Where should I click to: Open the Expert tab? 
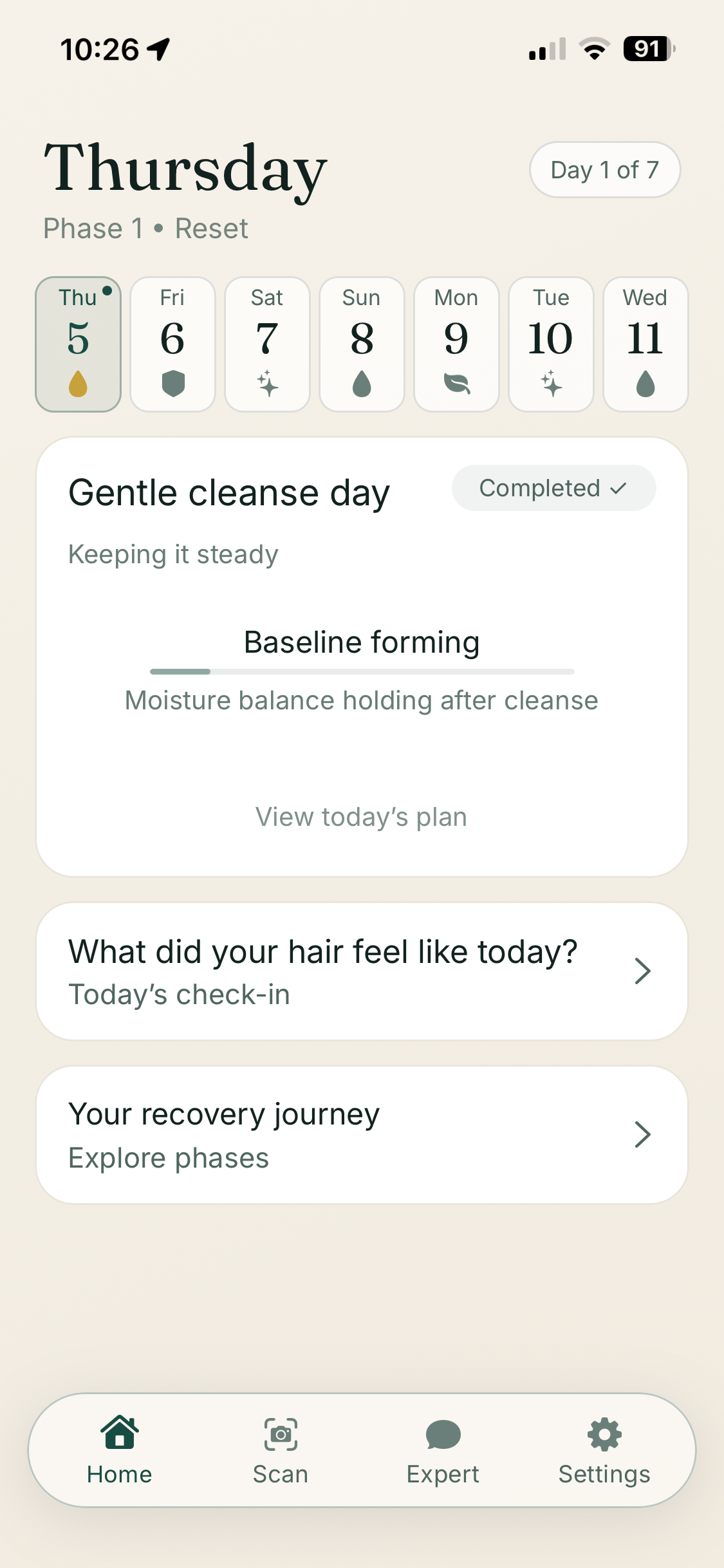point(443,1451)
